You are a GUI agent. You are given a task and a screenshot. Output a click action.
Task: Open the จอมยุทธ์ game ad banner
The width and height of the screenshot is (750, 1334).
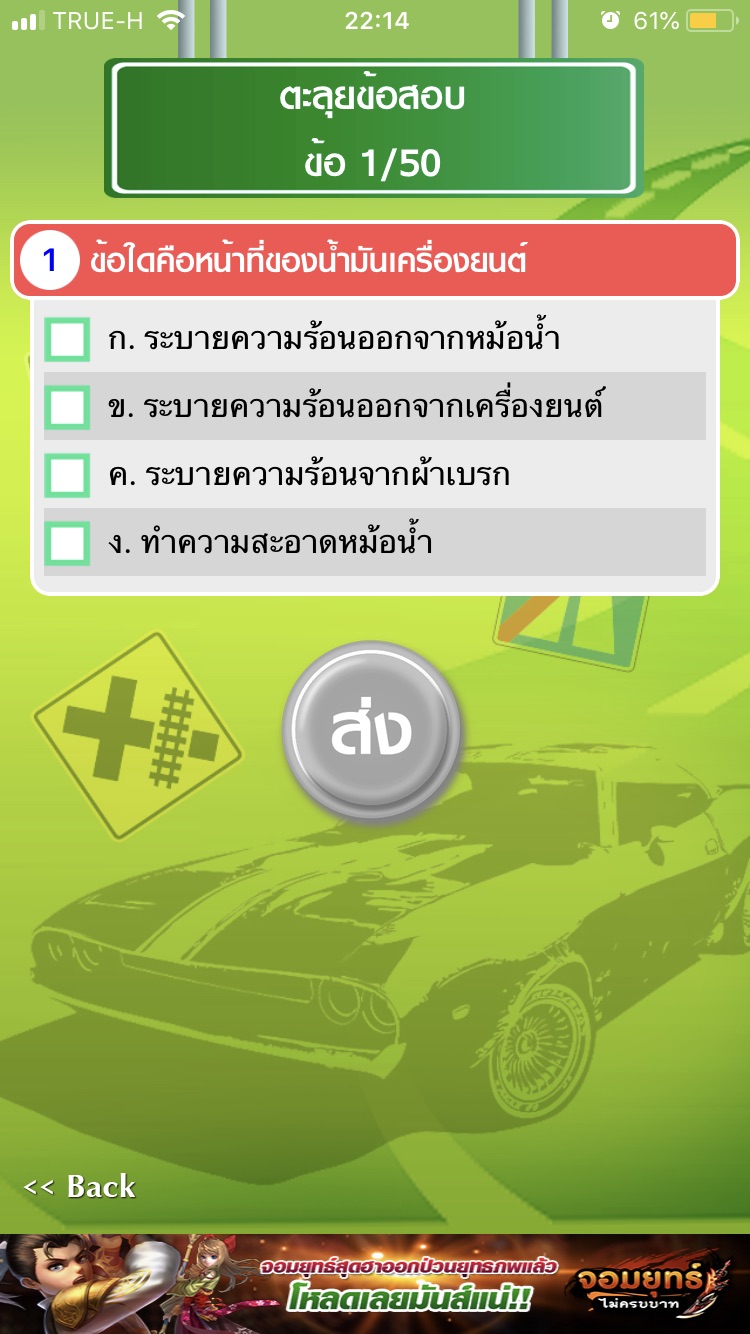375,1284
